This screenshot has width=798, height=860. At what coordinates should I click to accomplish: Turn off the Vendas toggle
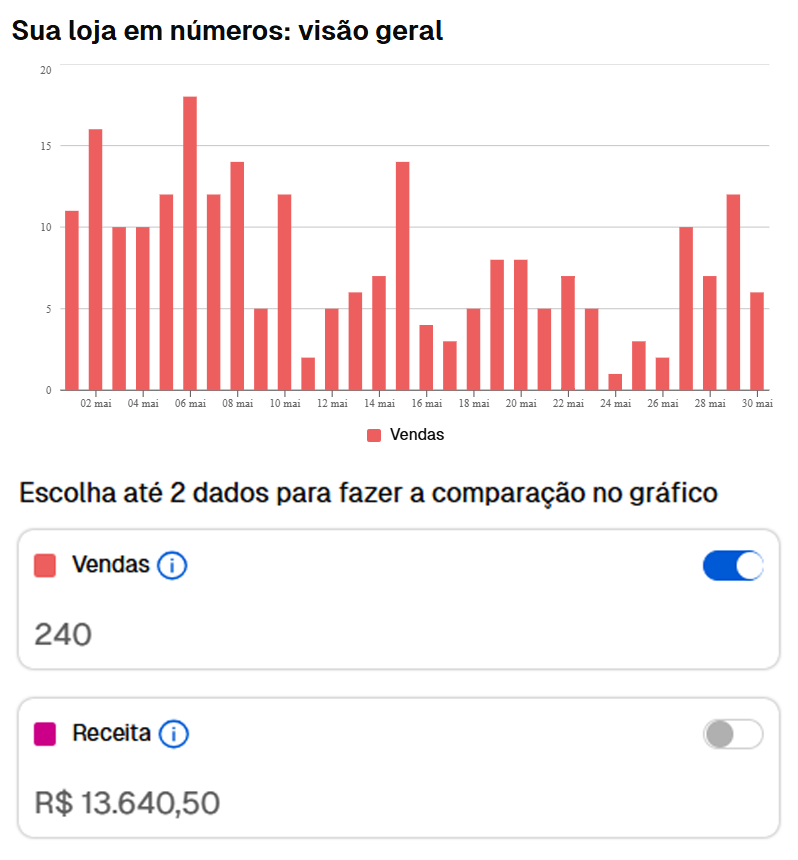tap(733, 566)
